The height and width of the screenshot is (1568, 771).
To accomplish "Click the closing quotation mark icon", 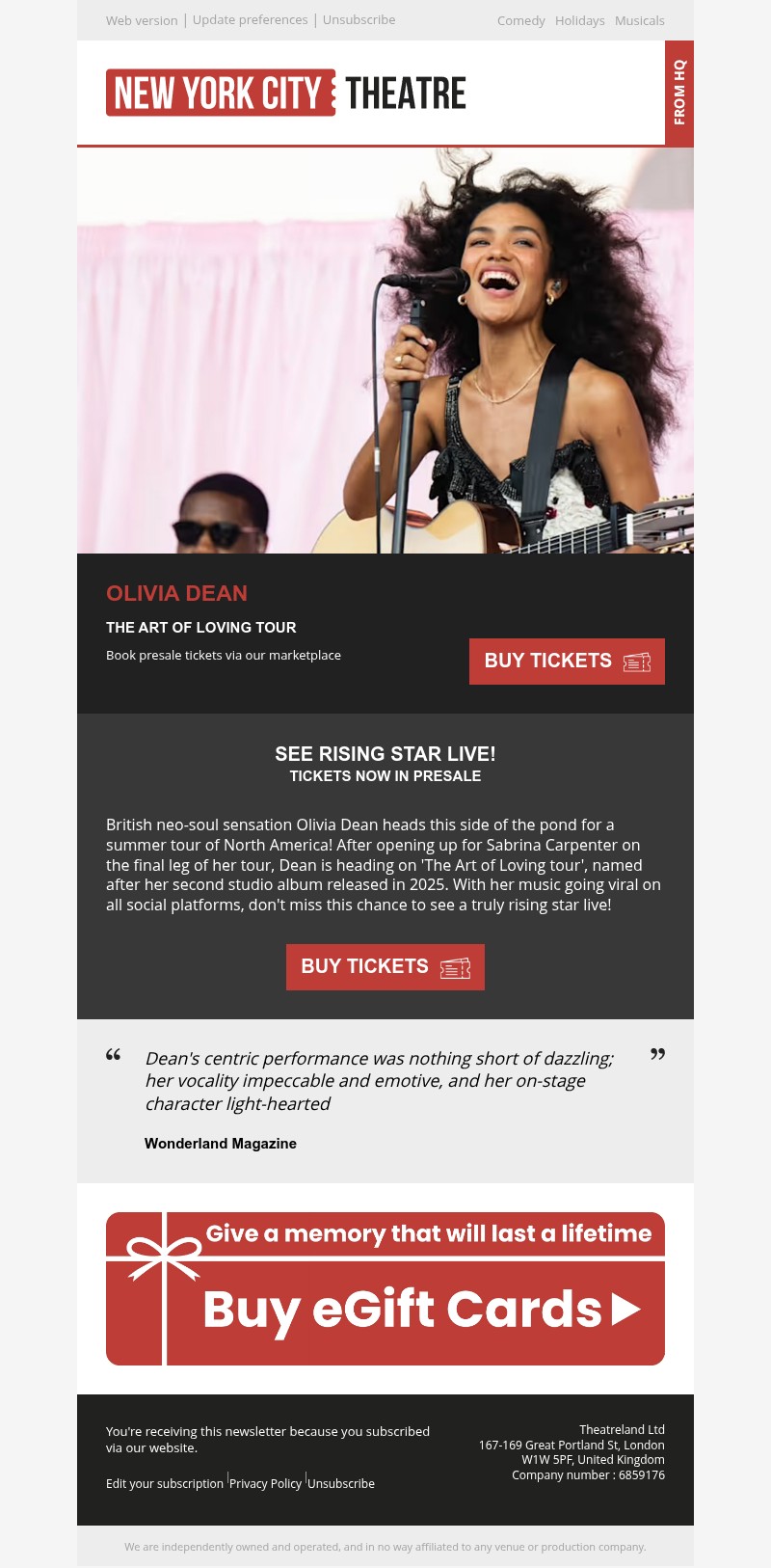I will click(x=657, y=1056).
